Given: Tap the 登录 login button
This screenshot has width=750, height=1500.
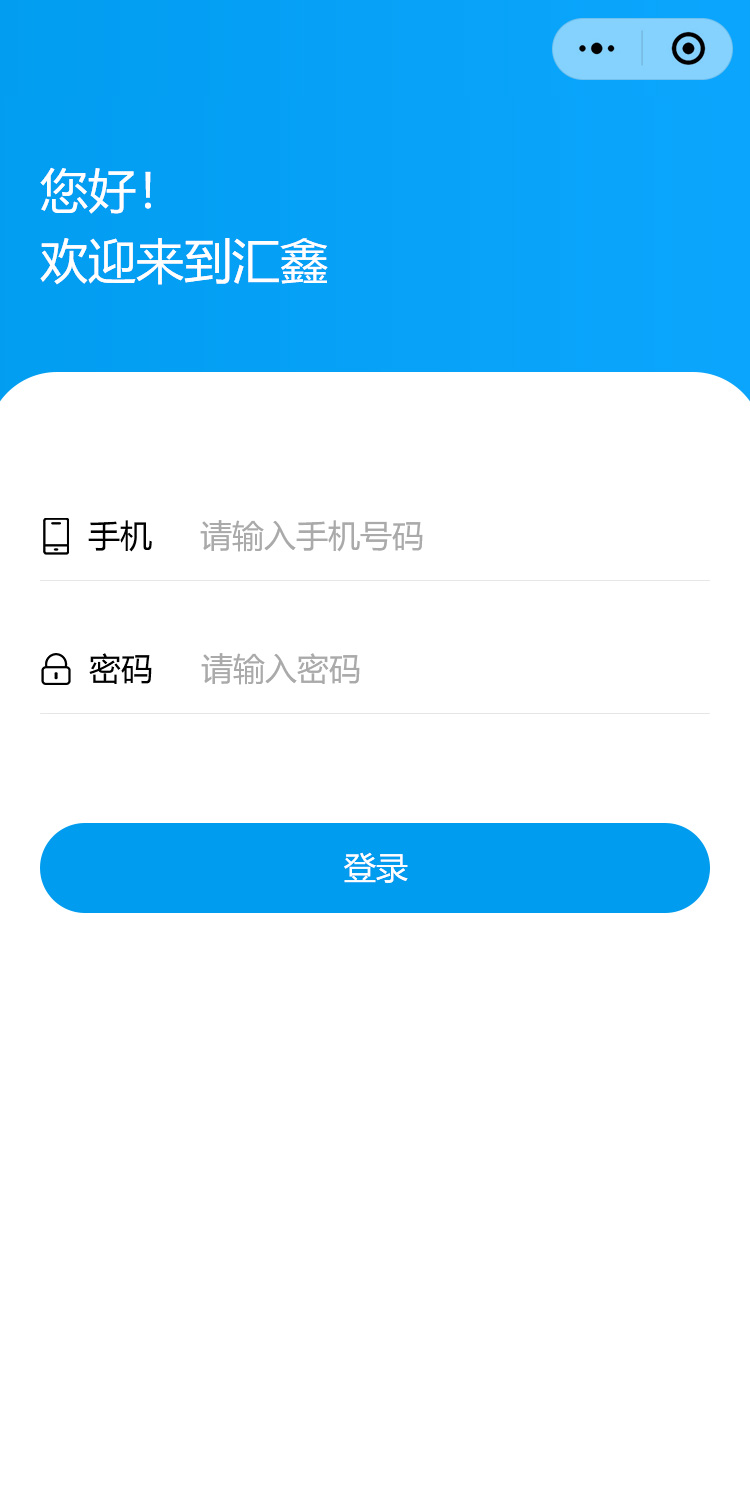Looking at the screenshot, I should point(375,868).
